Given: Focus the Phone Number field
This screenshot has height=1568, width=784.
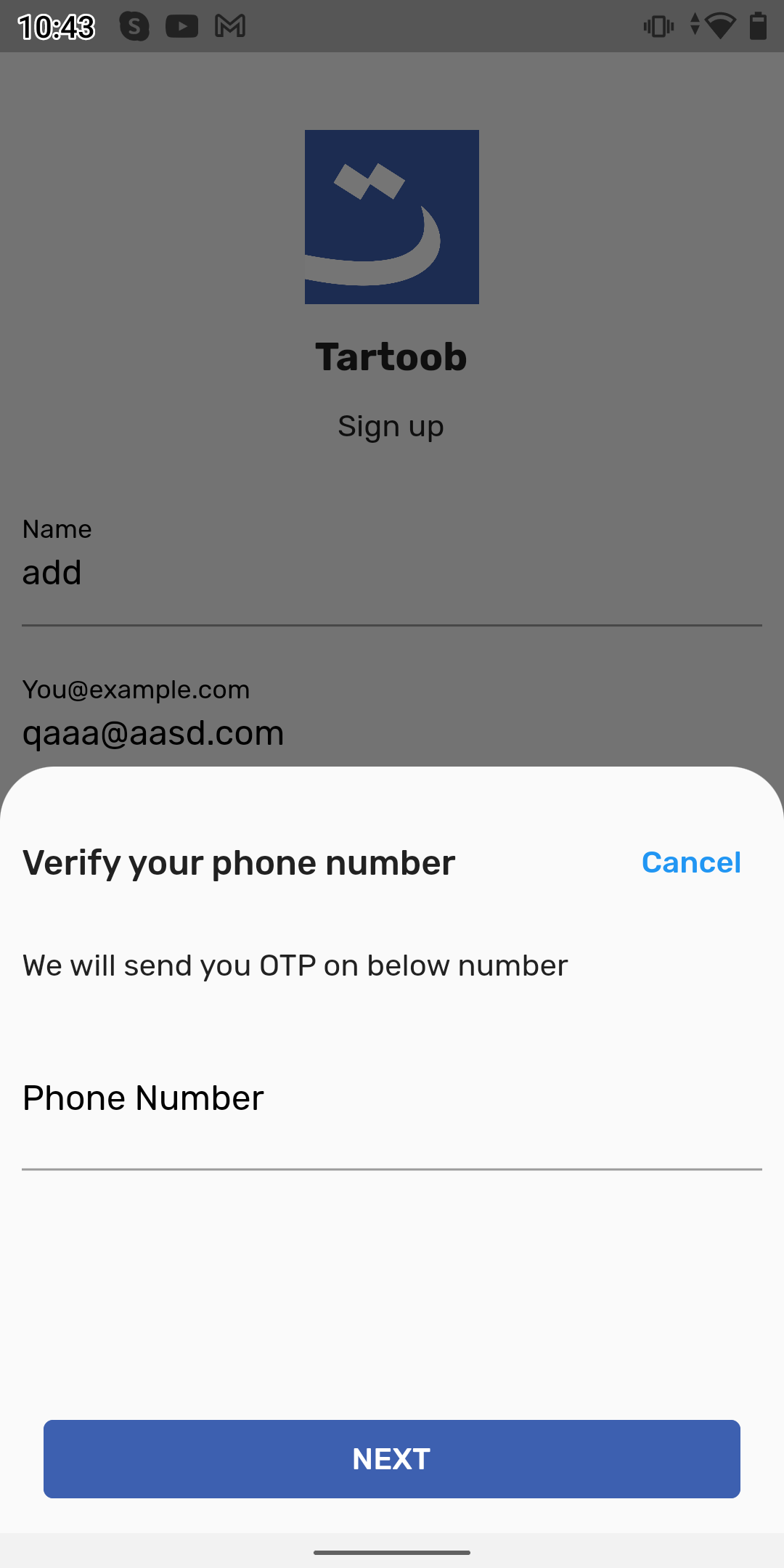Looking at the screenshot, I should click(x=392, y=1111).
